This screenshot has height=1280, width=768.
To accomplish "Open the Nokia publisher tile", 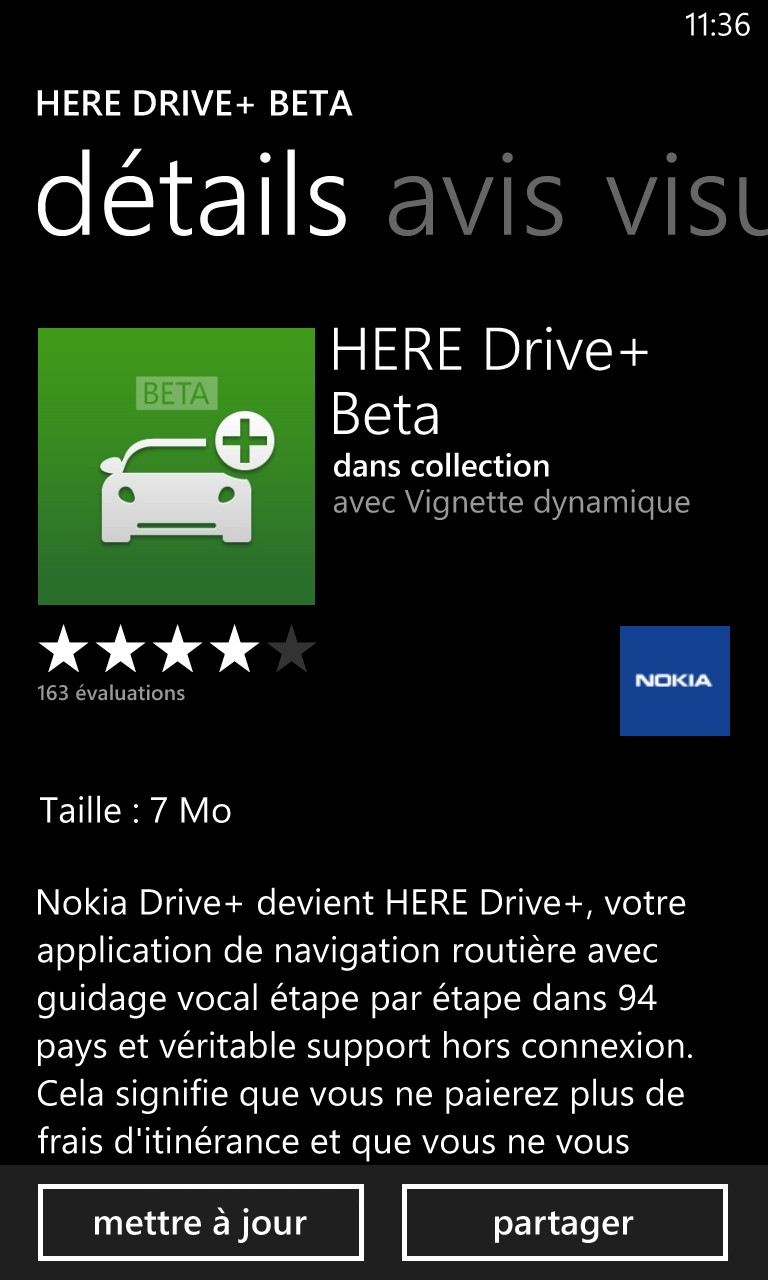I will click(675, 681).
